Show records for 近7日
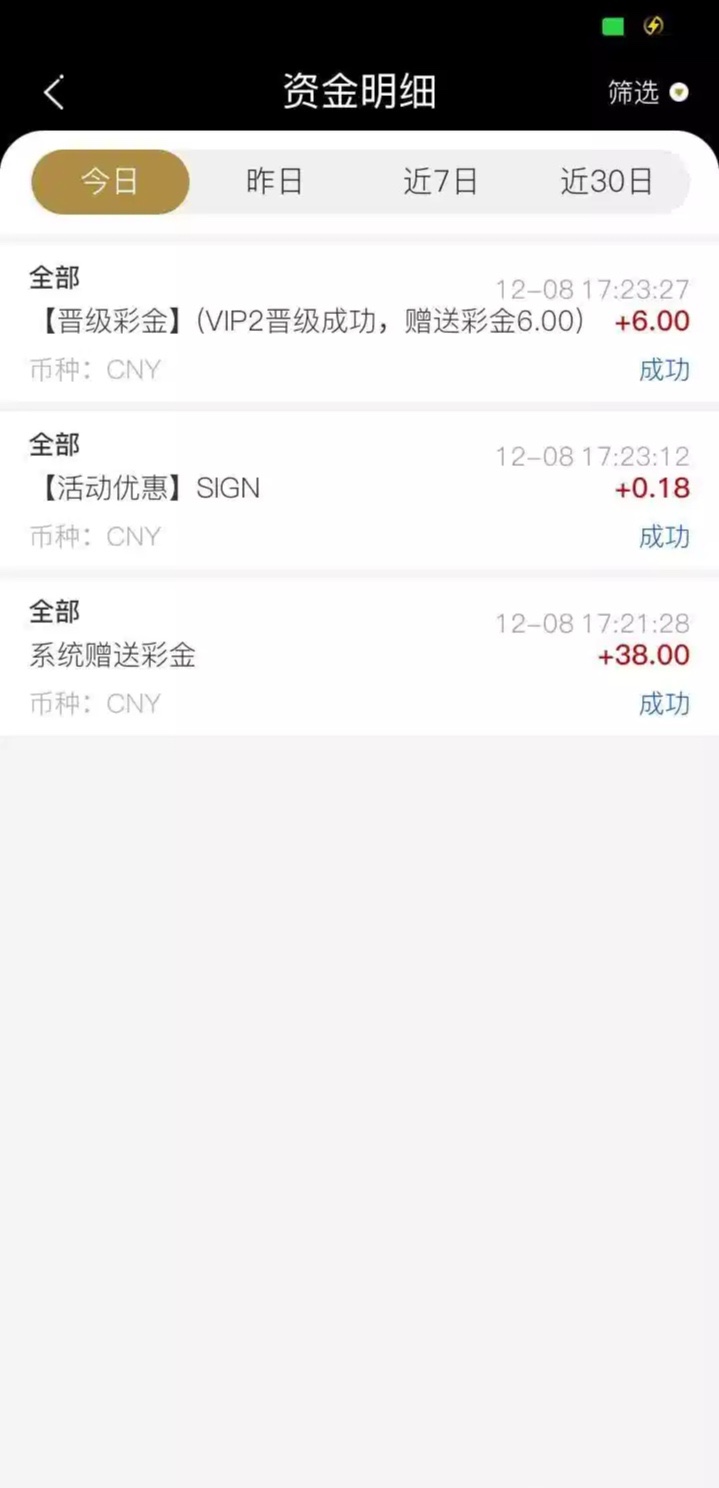This screenshot has width=719, height=1488. tap(440, 182)
